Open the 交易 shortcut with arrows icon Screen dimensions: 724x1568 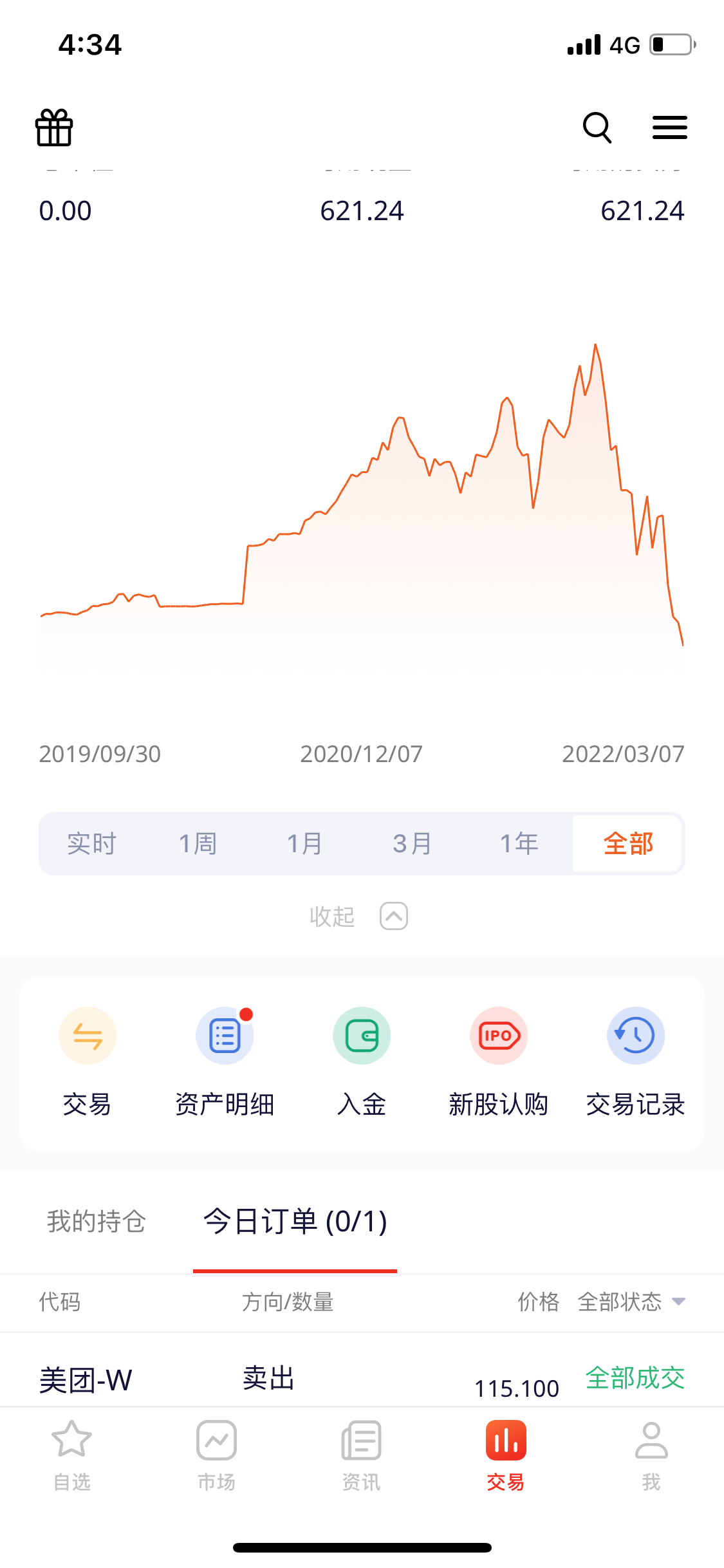point(88,1059)
